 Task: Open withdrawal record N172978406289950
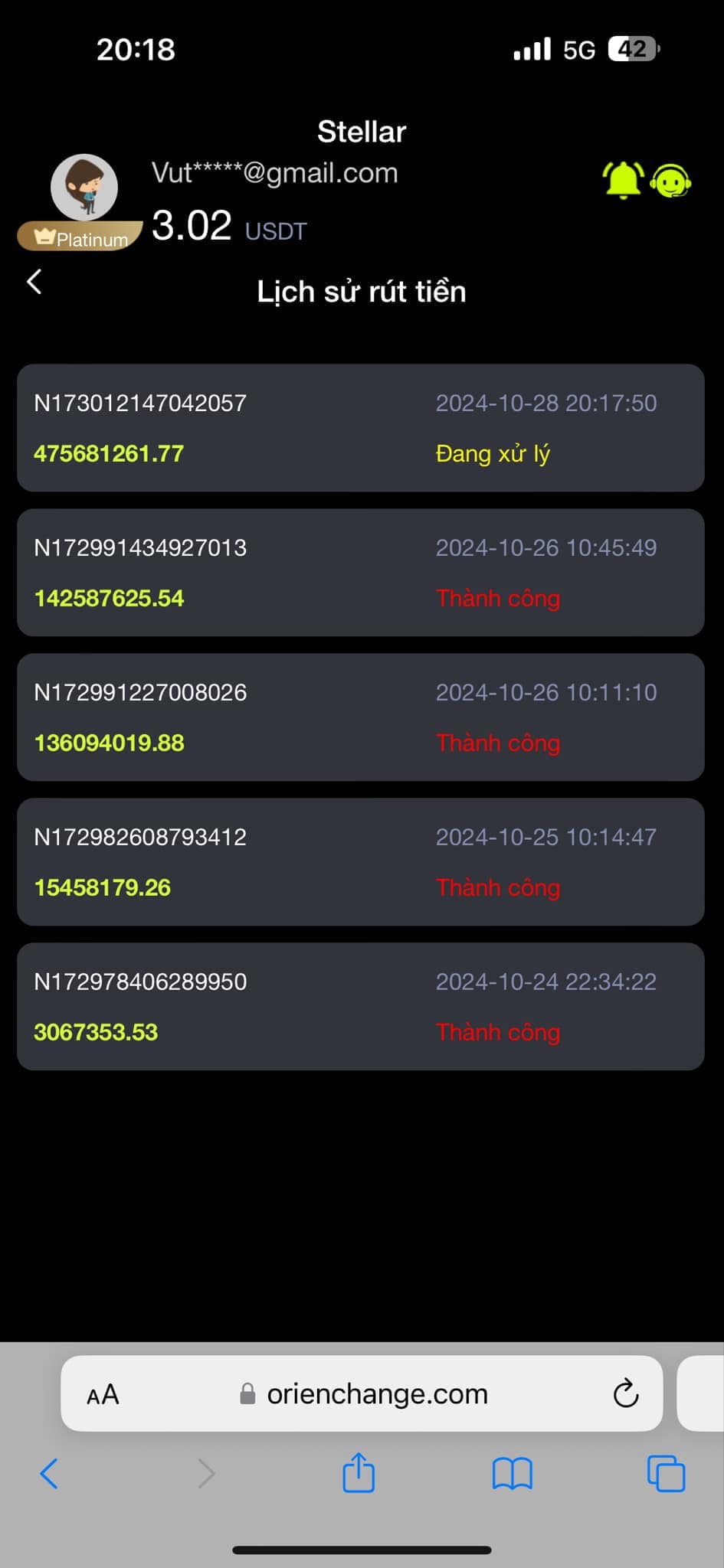360,1006
